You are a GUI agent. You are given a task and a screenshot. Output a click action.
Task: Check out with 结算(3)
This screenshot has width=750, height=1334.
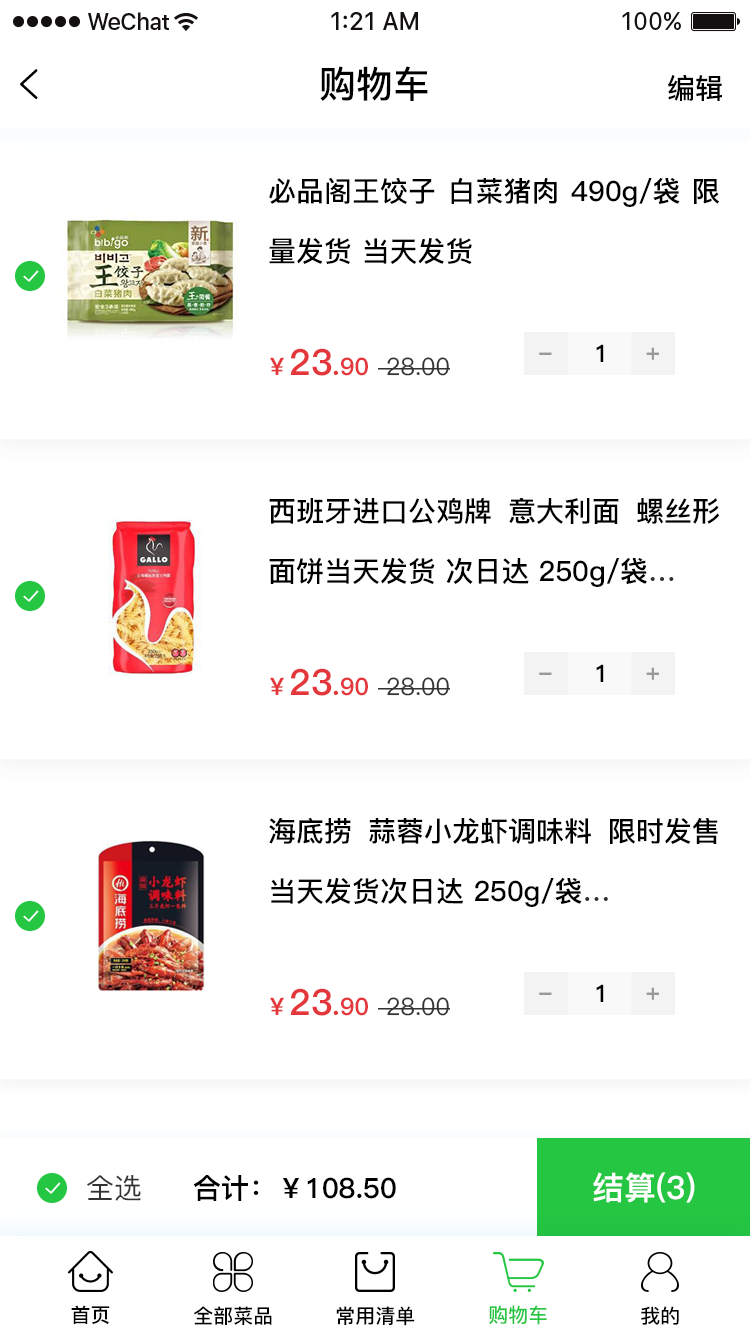coord(643,1187)
